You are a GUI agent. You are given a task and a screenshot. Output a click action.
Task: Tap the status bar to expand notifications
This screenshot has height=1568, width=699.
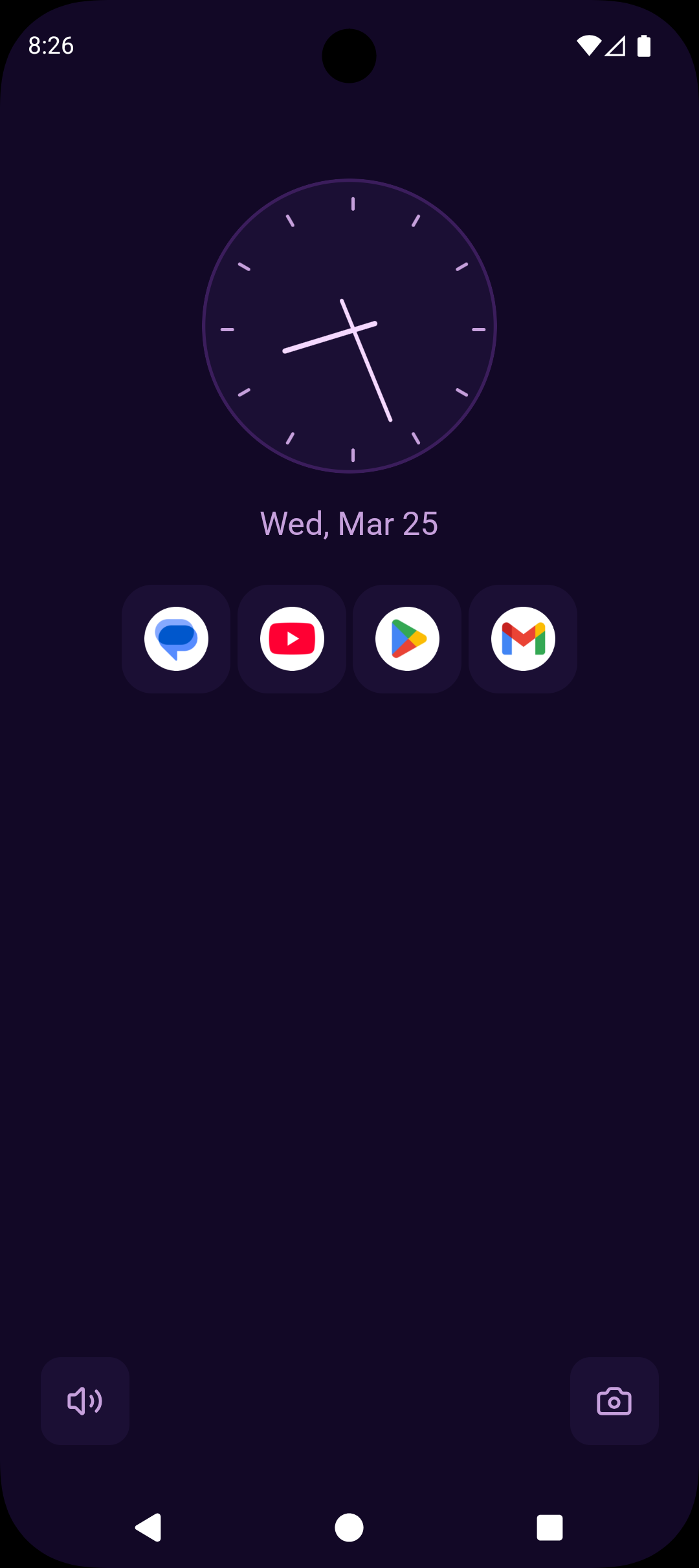(x=349, y=45)
